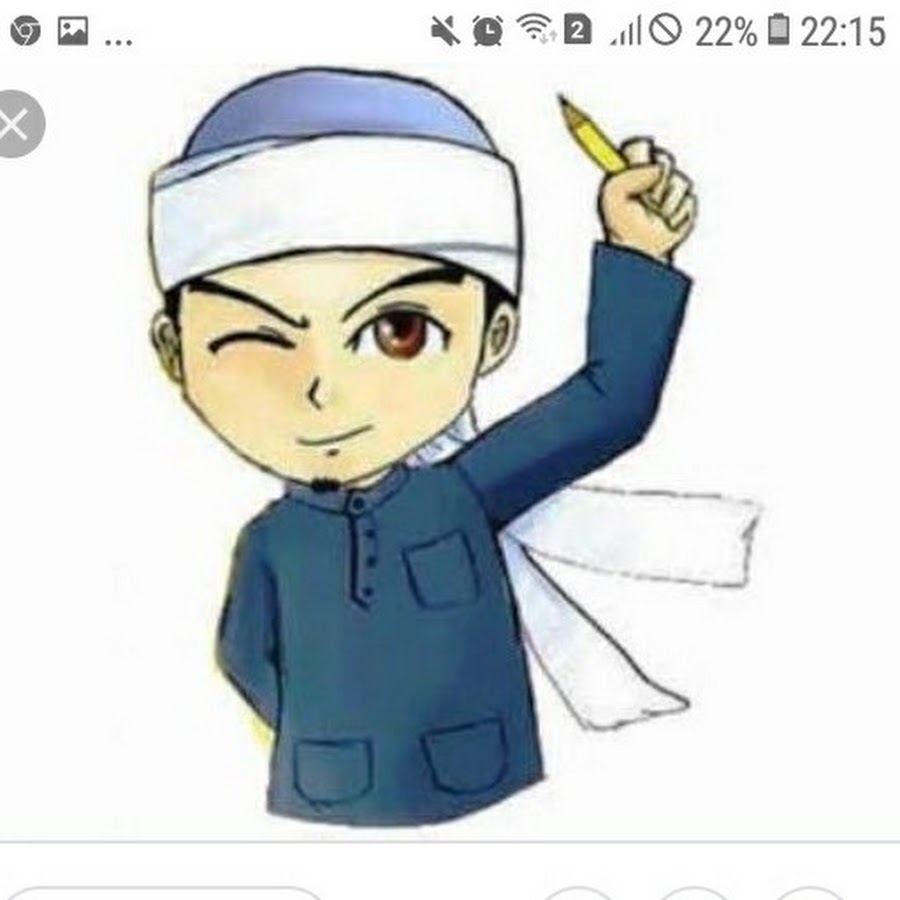The height and width of the screenshot is (900, 900).
Task: Open the cartoon boy image full view
Action: click(x=450, y=450)
